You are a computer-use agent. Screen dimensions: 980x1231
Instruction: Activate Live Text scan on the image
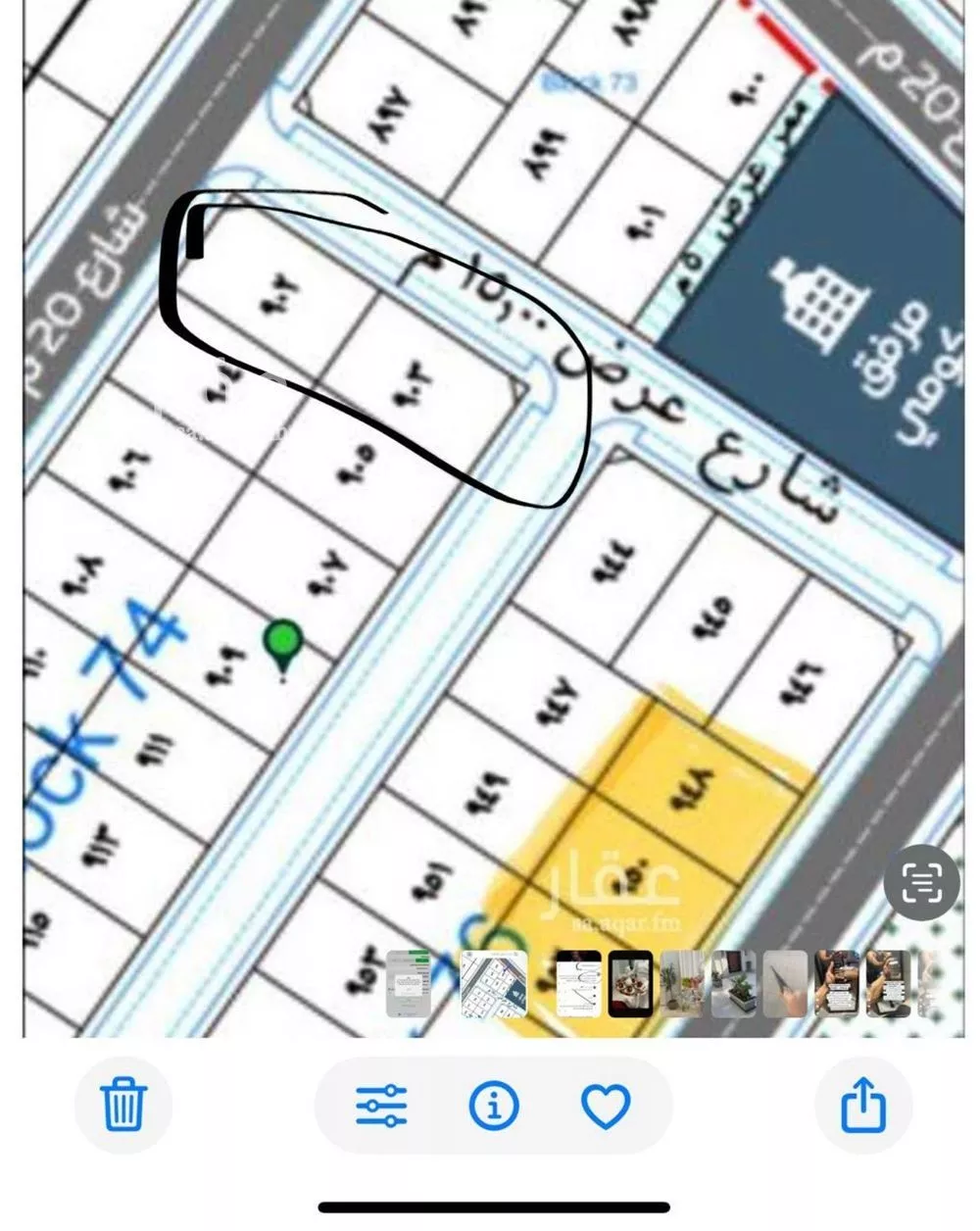(921, 883)
